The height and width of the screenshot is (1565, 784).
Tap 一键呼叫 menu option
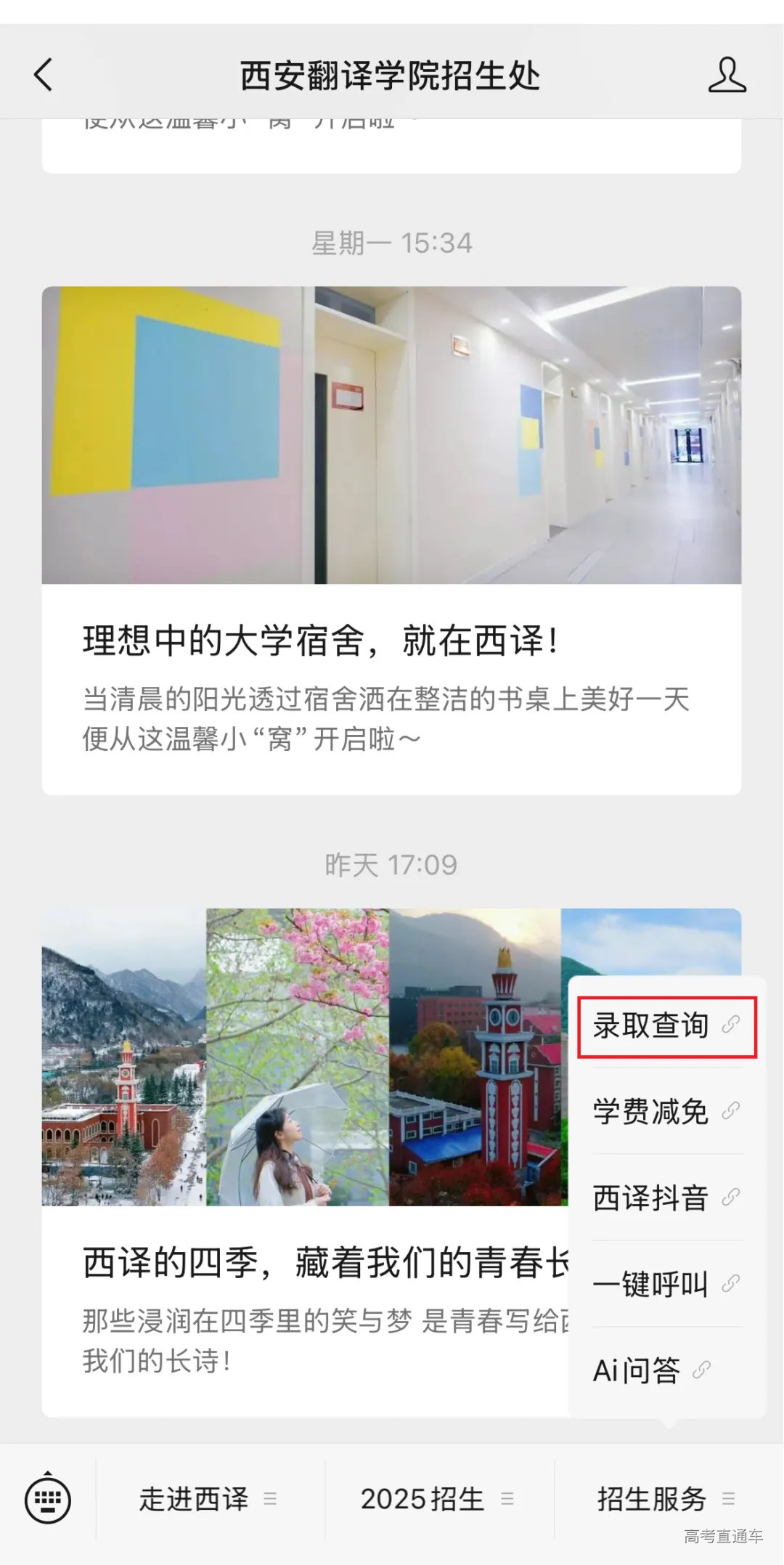tap(666, 1284)
